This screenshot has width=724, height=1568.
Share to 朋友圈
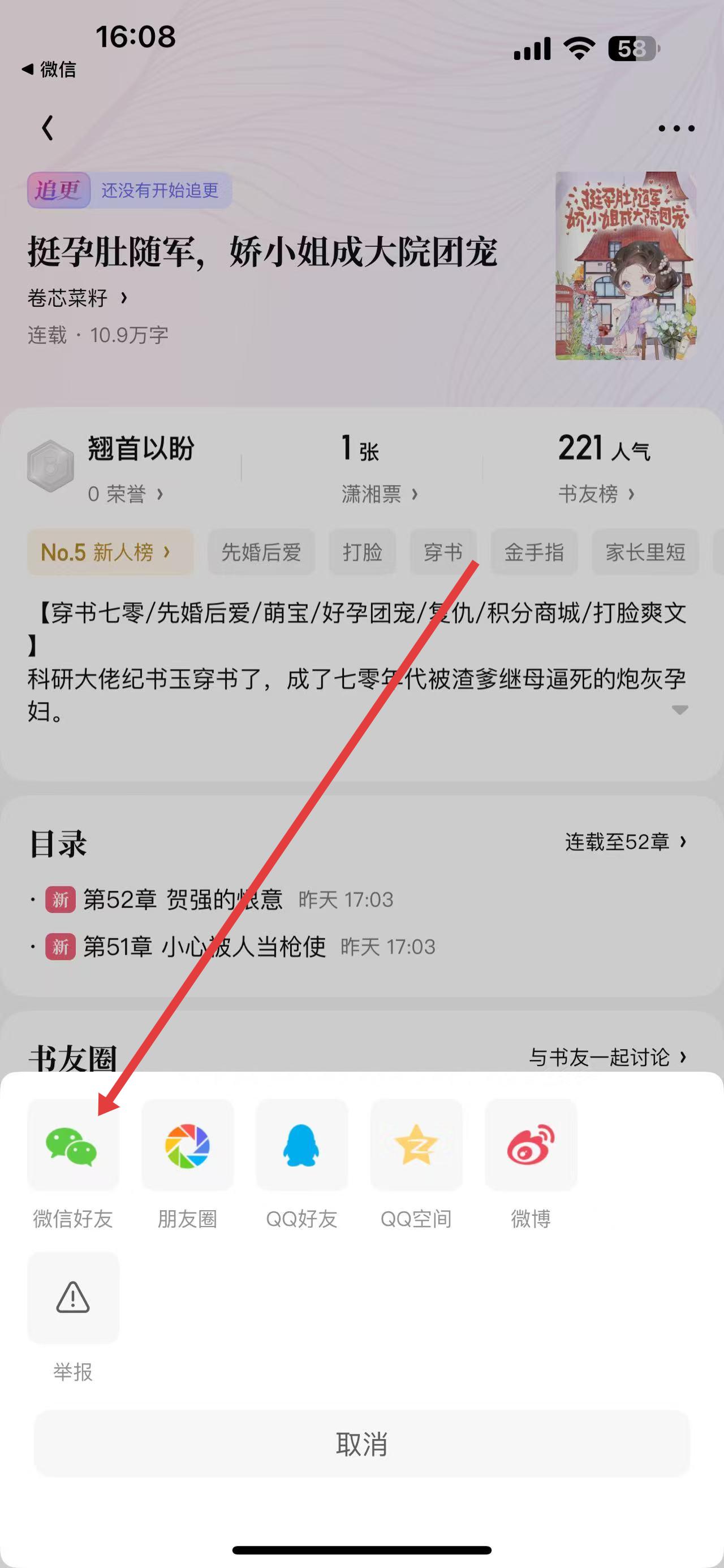pyautogui.click(x=187, y=1146)
